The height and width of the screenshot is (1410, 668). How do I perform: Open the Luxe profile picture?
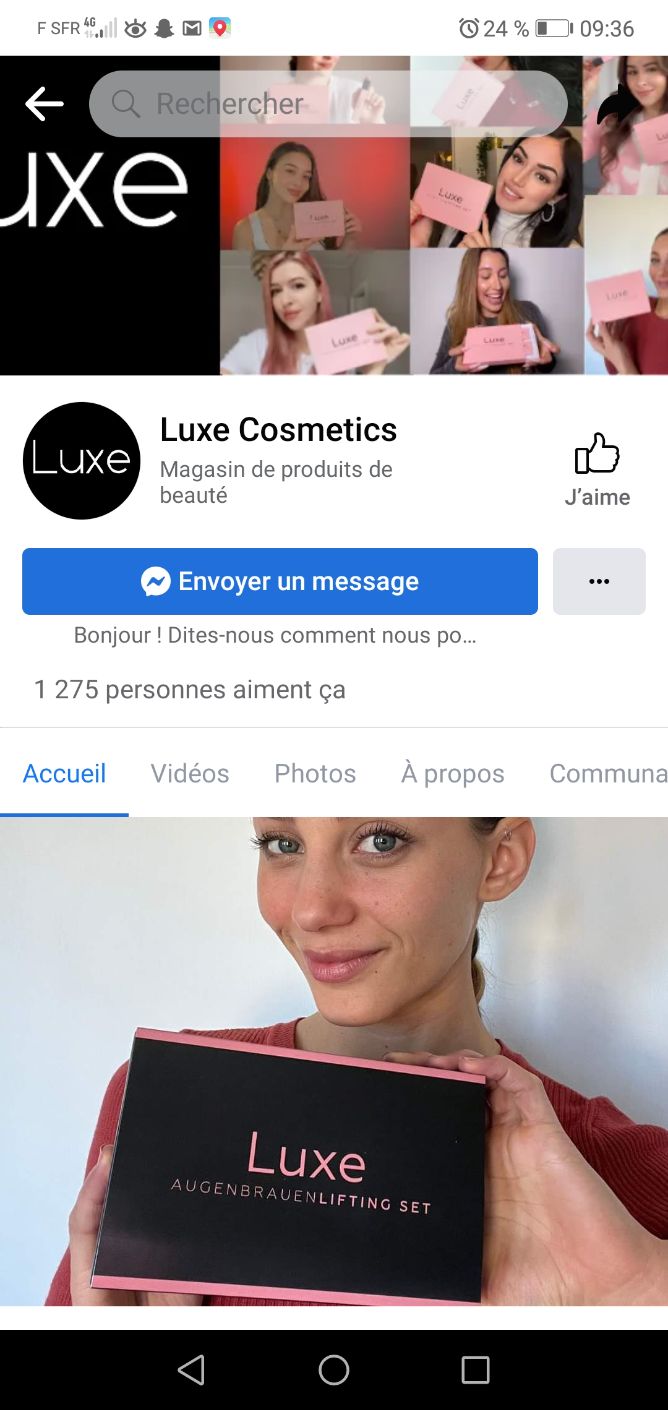pyautogui.click(x=82, y=461)
